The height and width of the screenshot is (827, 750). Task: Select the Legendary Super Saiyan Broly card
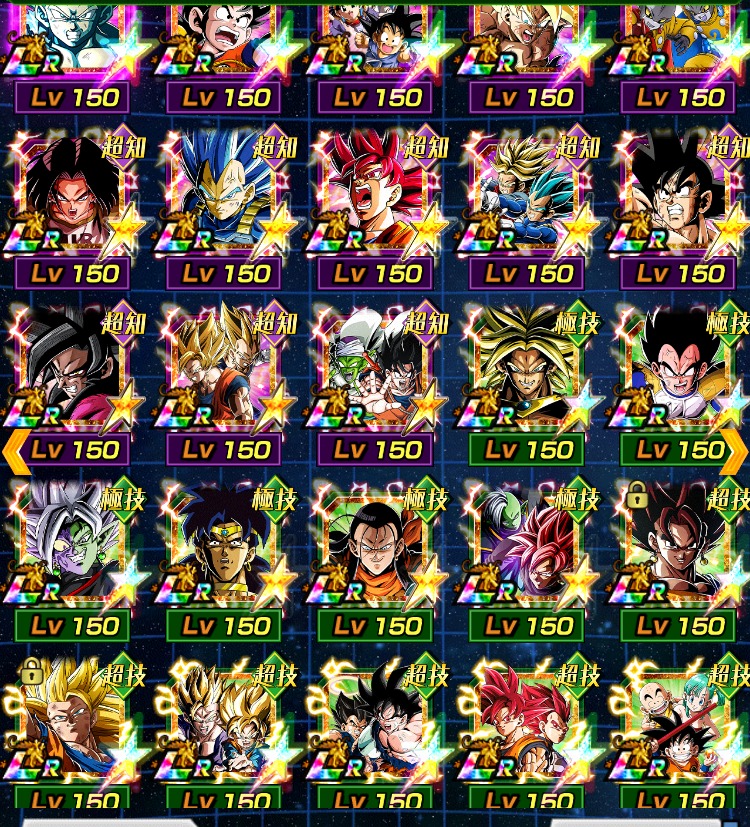pos(527,375)
